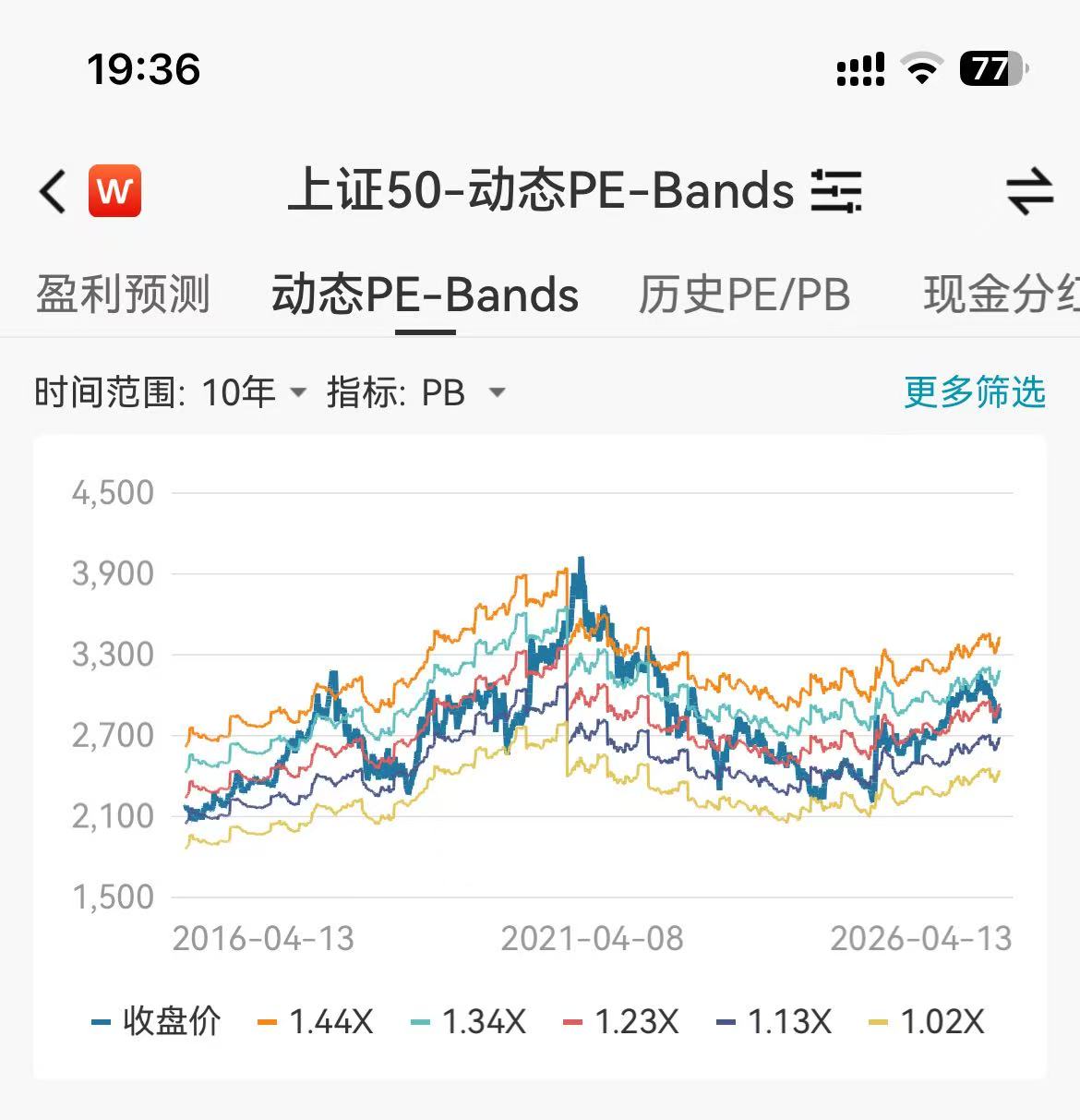1080x1120 pixels.
Task: Go back using the top-left arrow
Action: 54,192
